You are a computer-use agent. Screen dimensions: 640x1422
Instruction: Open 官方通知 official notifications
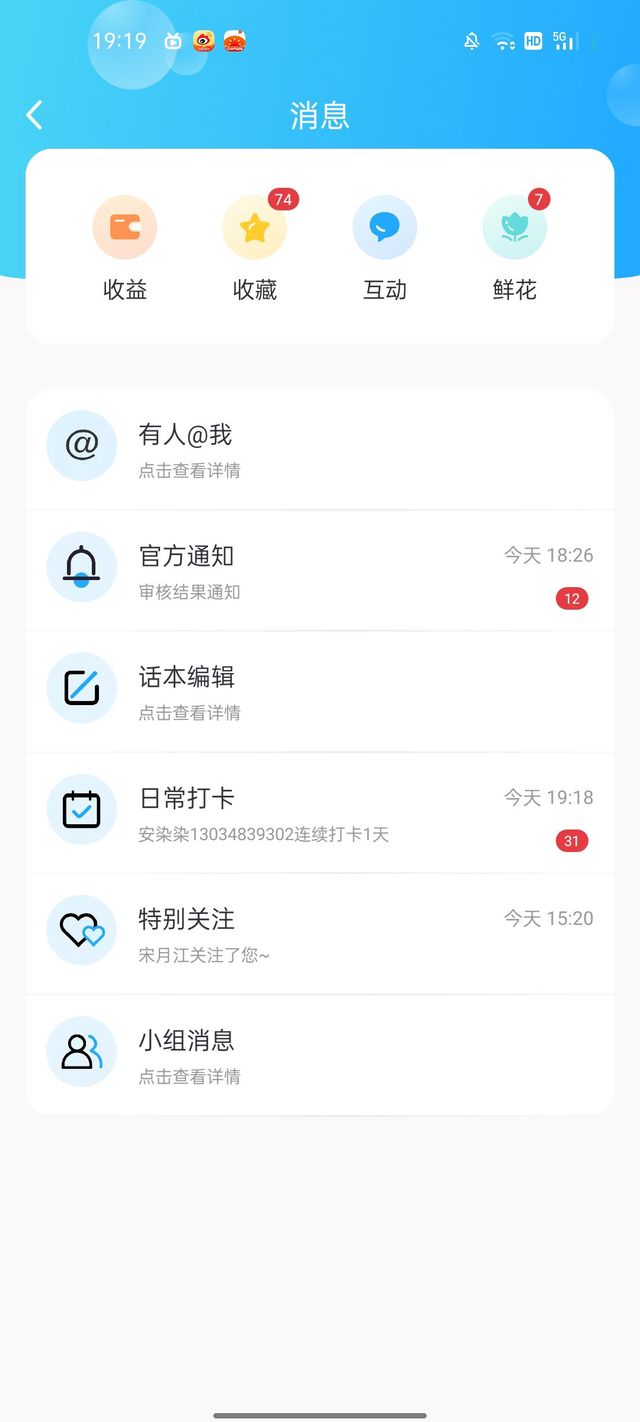[x=320, y=571]
